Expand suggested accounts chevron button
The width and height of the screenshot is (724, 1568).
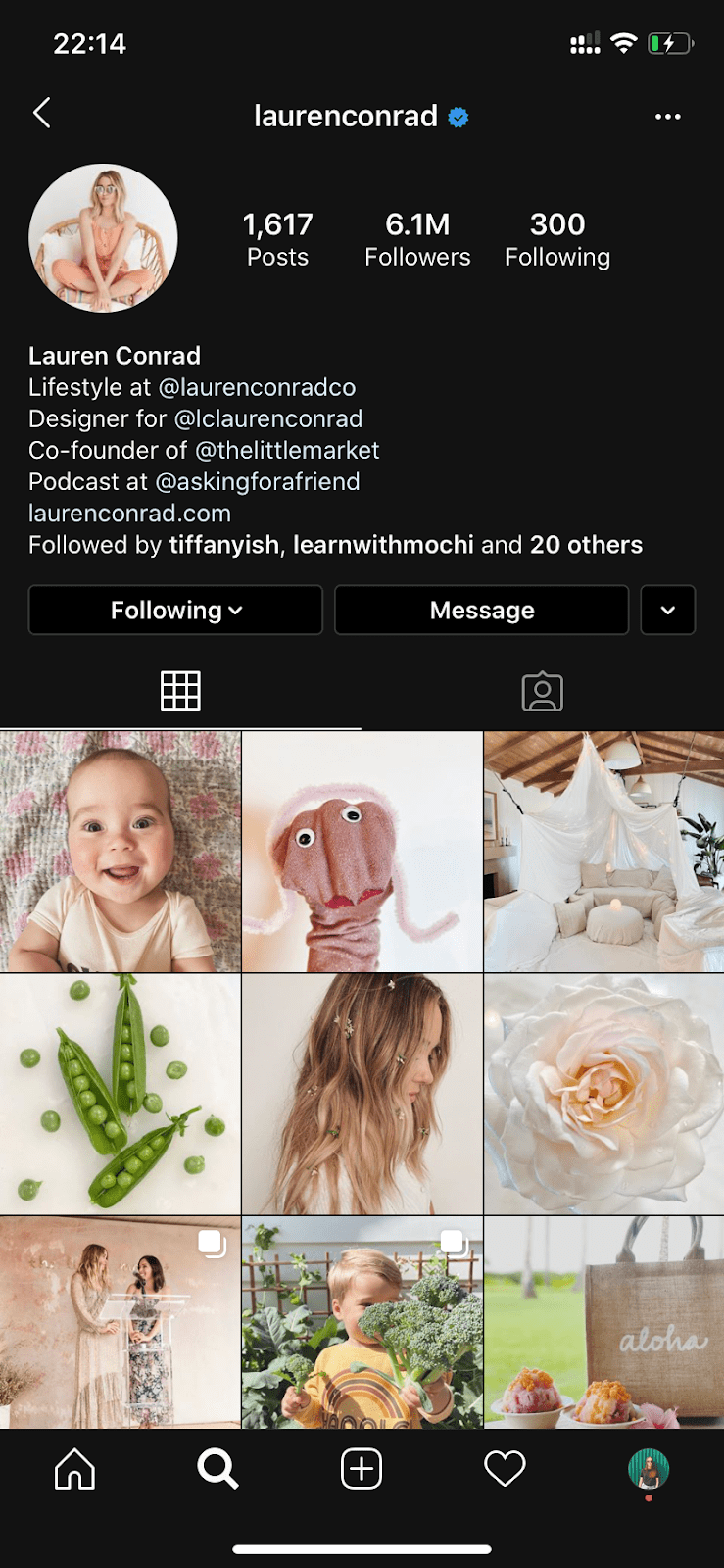pyautogui.click(x=667, y=610)
